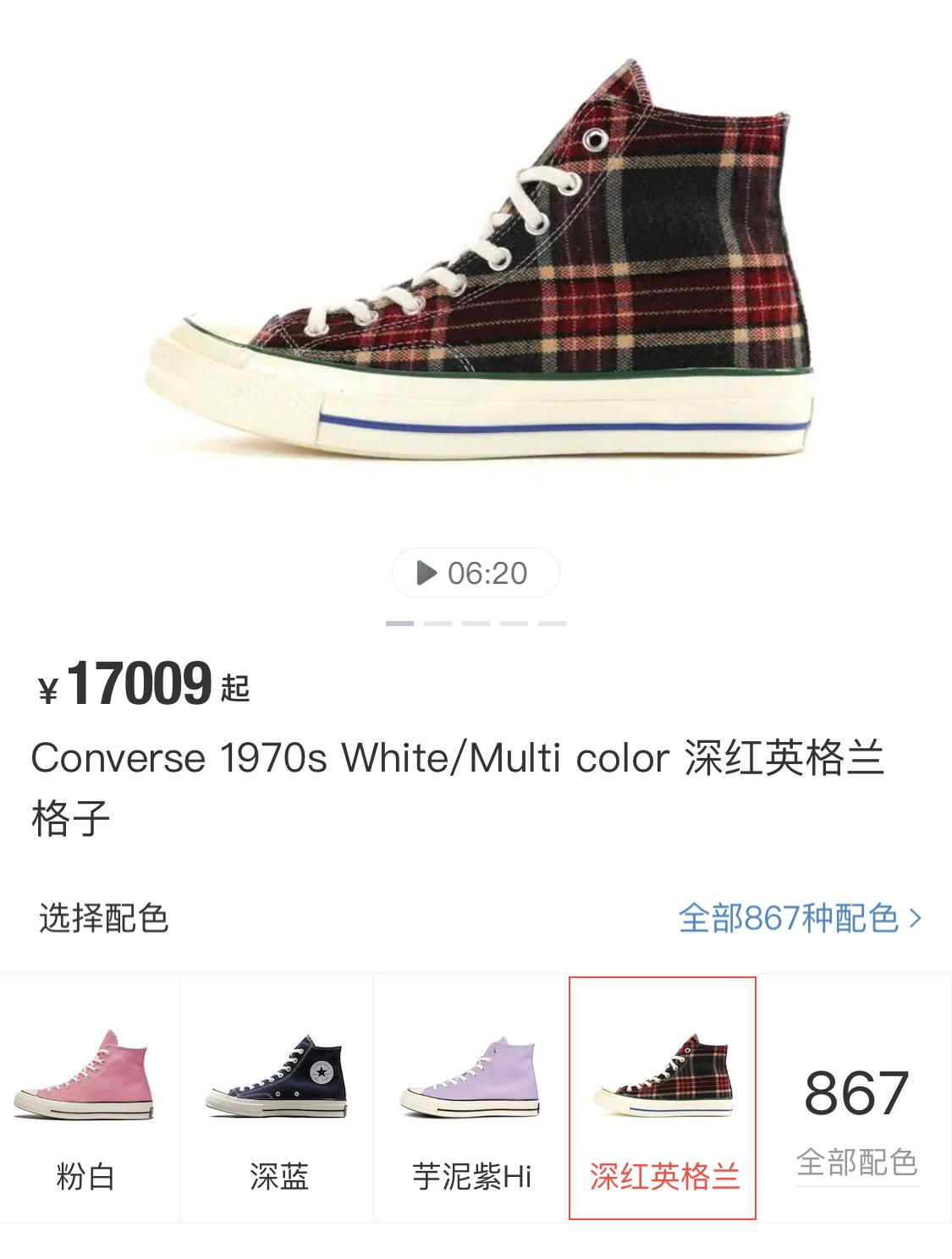Play the 06:20 product video
This screenshot has height=1259, width=952.
coord(476,572)
